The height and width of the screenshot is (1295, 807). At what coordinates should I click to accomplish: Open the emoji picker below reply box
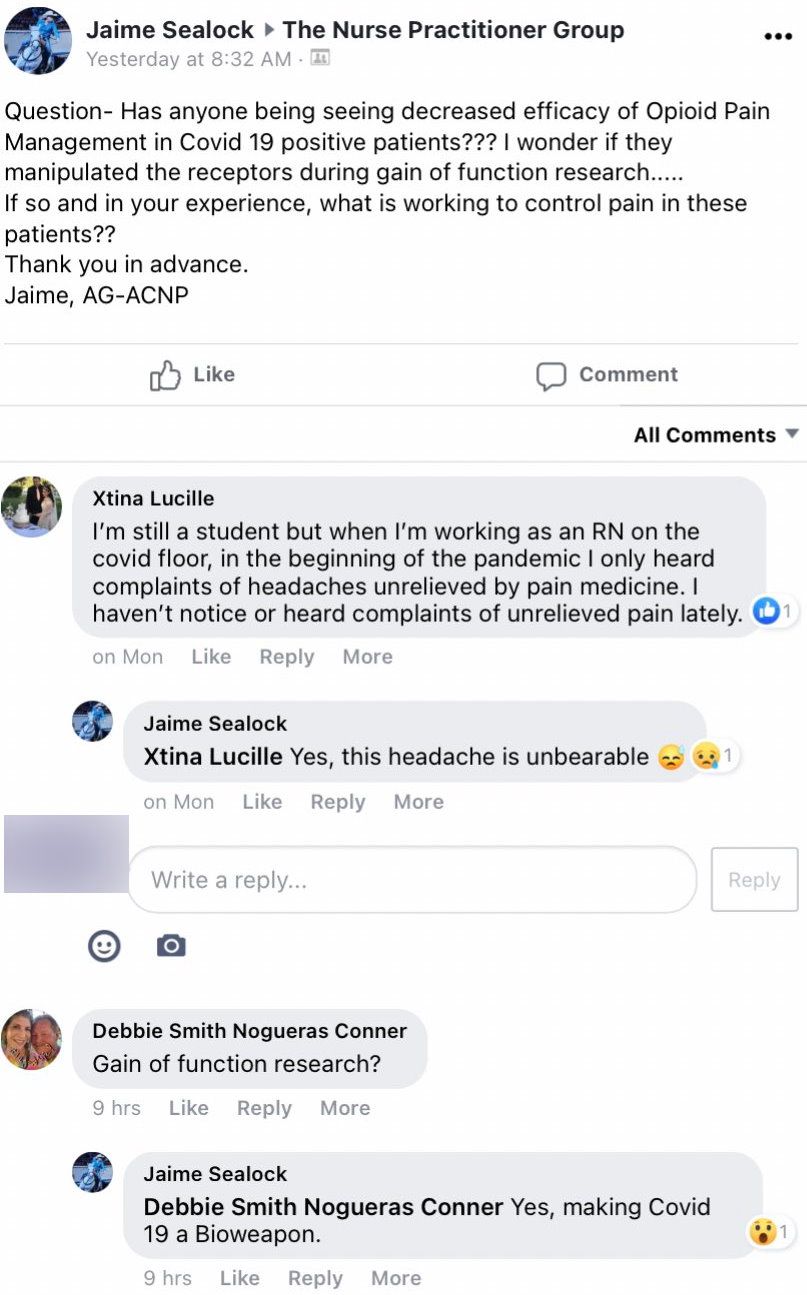click(104, 945)
